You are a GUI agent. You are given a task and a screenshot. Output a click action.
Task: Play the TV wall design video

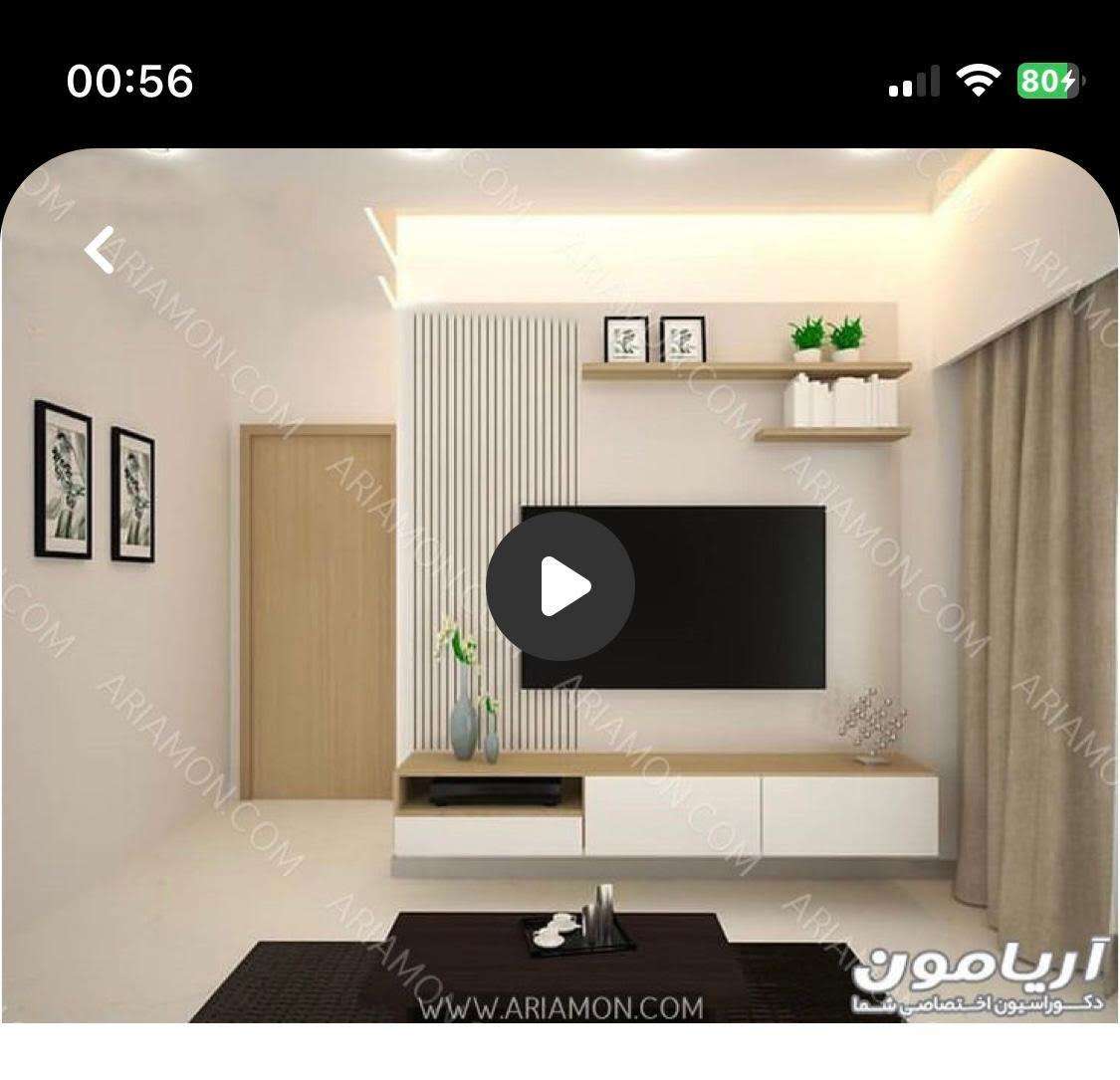560,586
